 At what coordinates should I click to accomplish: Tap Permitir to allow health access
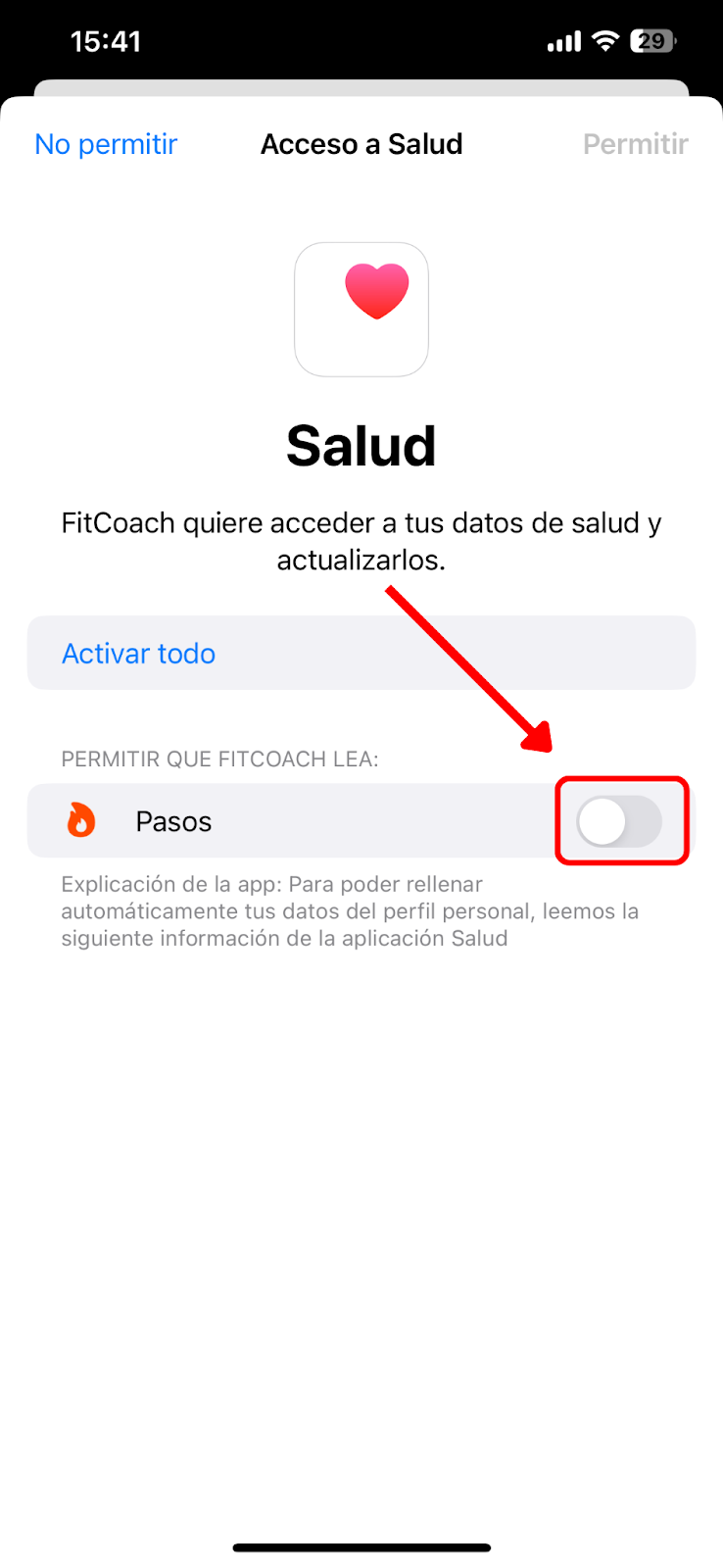635,144
